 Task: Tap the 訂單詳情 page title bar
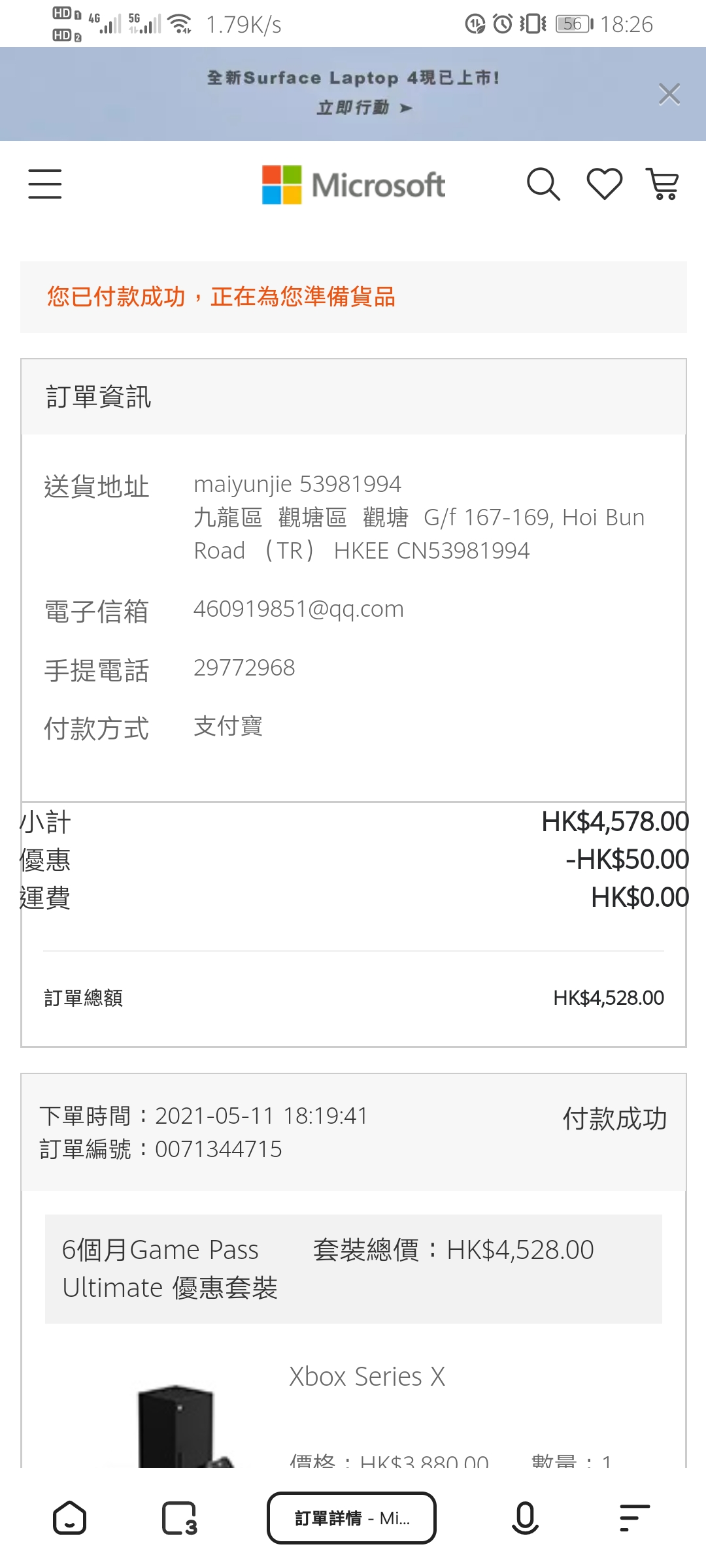[x=352, y=1518]
